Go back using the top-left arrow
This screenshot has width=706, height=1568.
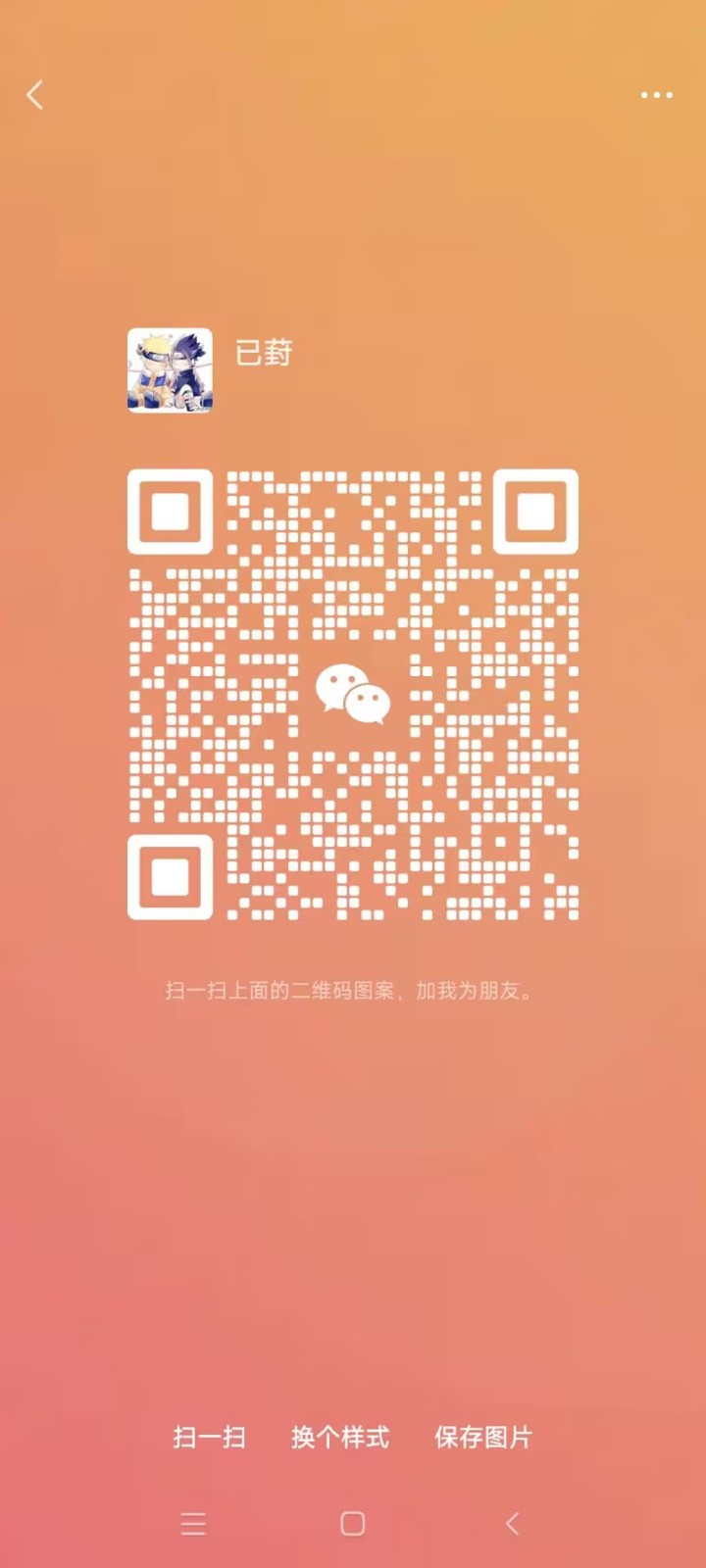pos(35,95)
